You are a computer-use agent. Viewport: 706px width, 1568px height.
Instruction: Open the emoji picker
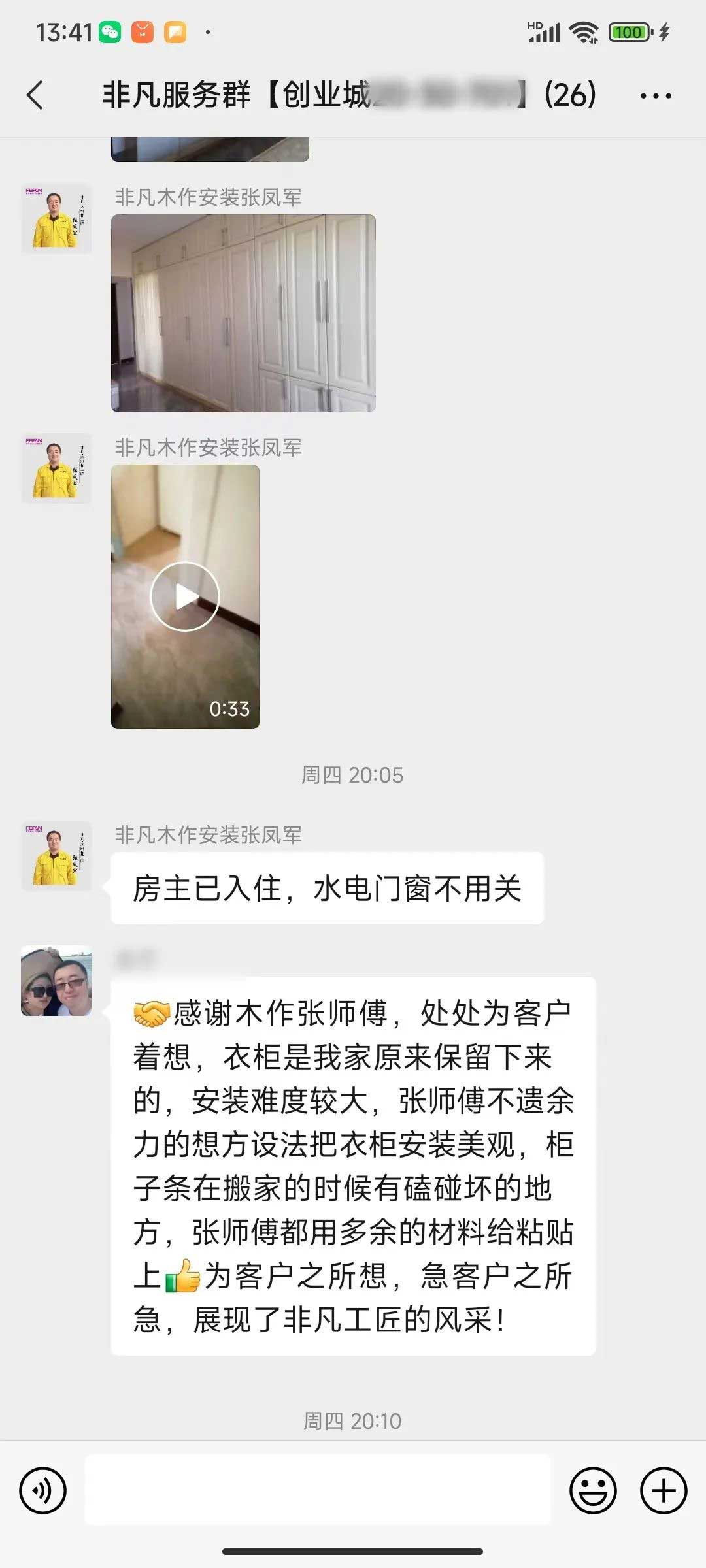(x=593, y=1491)
